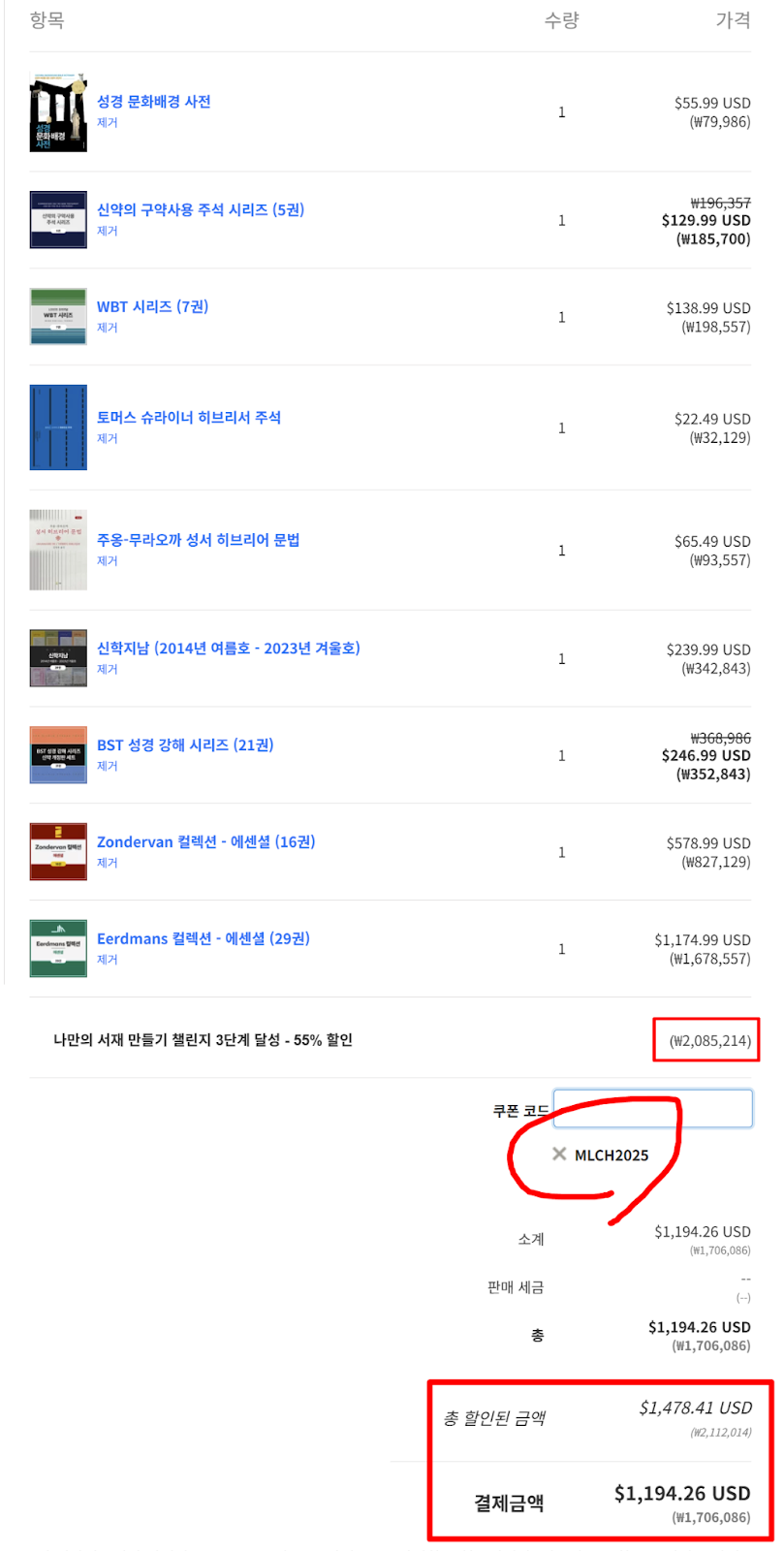Open 토머스 슈라이너 히브리서 주석

pos(189,417)
